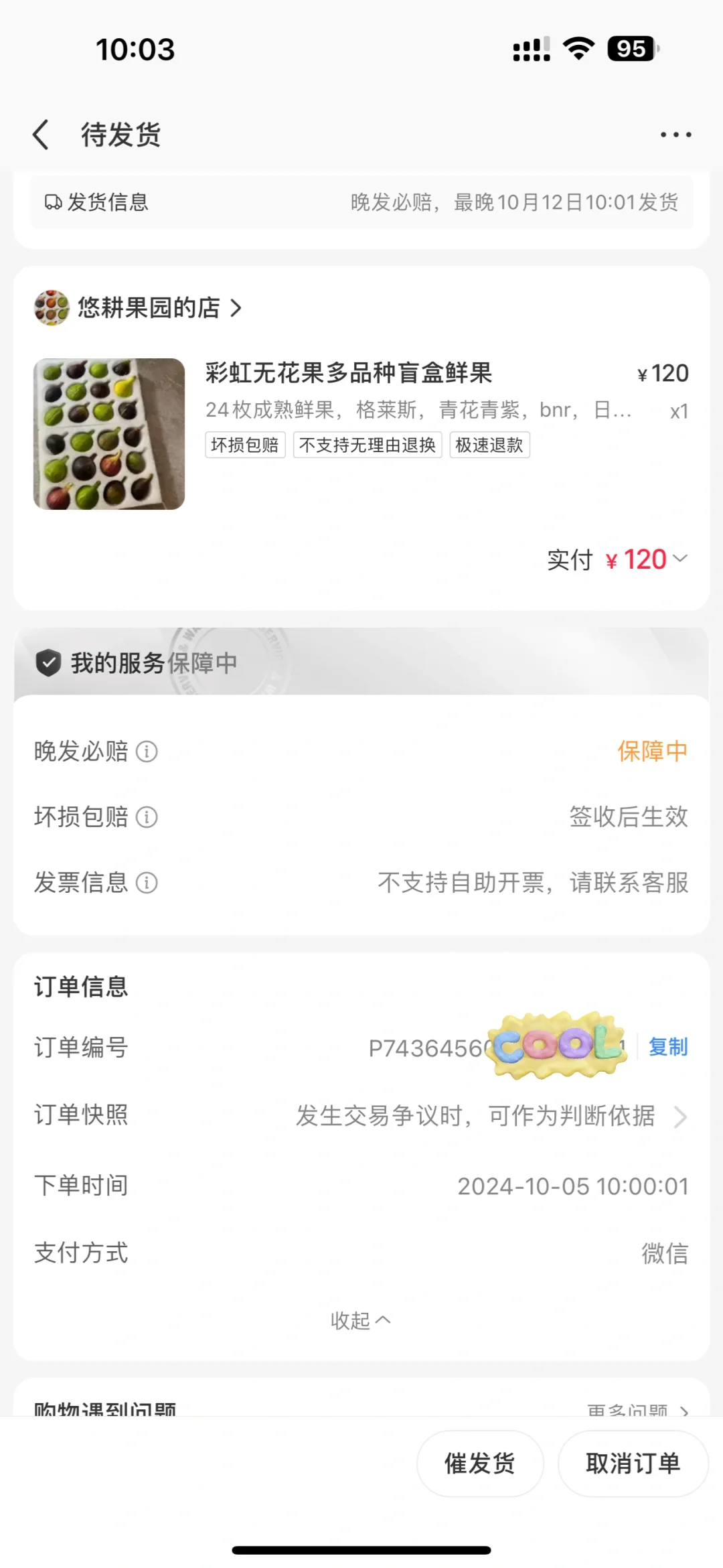This screenshot has height=1568, width=723.
Task: Show info about 发票信息
Action: [x=147, y=883]
